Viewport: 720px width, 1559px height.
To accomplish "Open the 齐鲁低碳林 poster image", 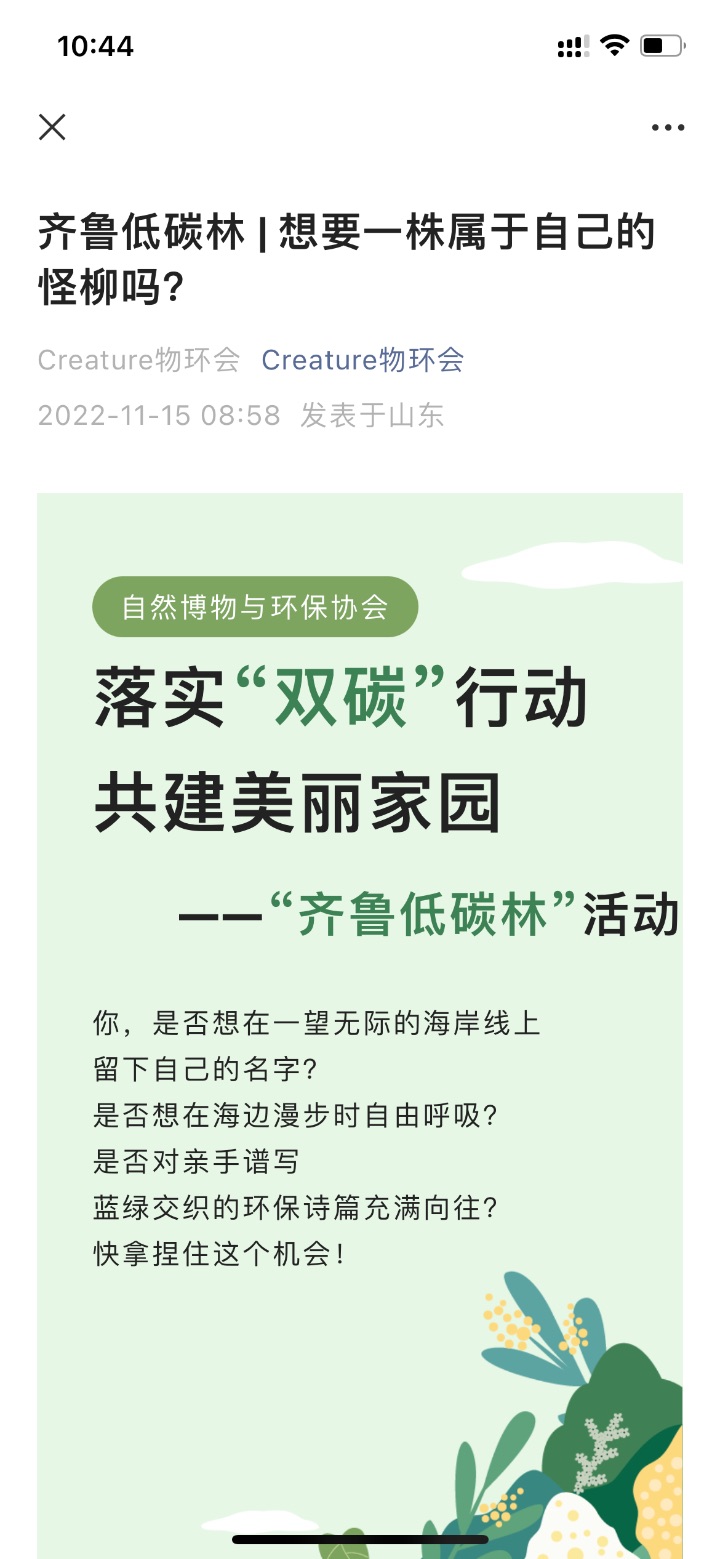I will click(x=360, y=1000).
